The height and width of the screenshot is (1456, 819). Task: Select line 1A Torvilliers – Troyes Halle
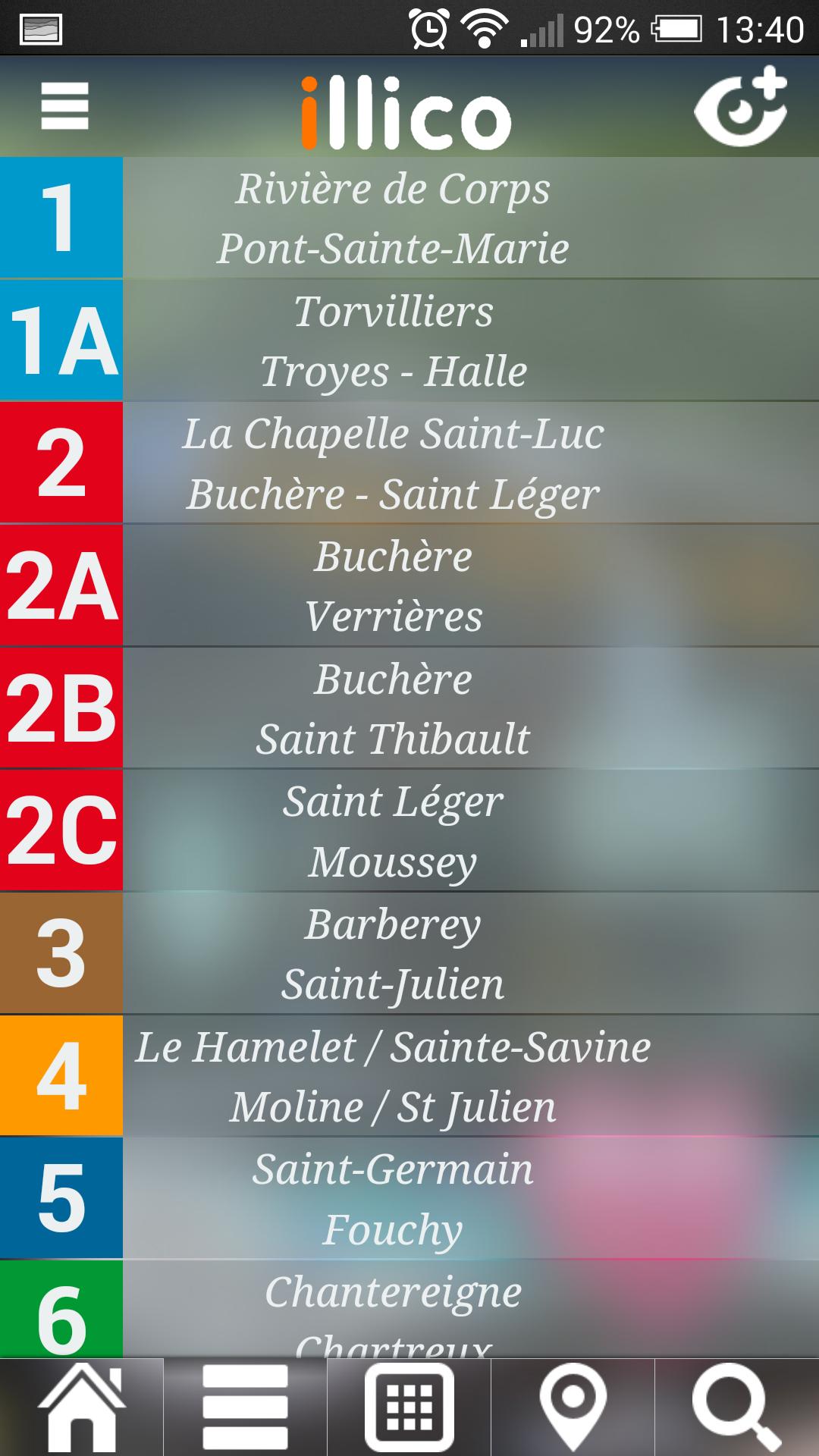point(409,340)
